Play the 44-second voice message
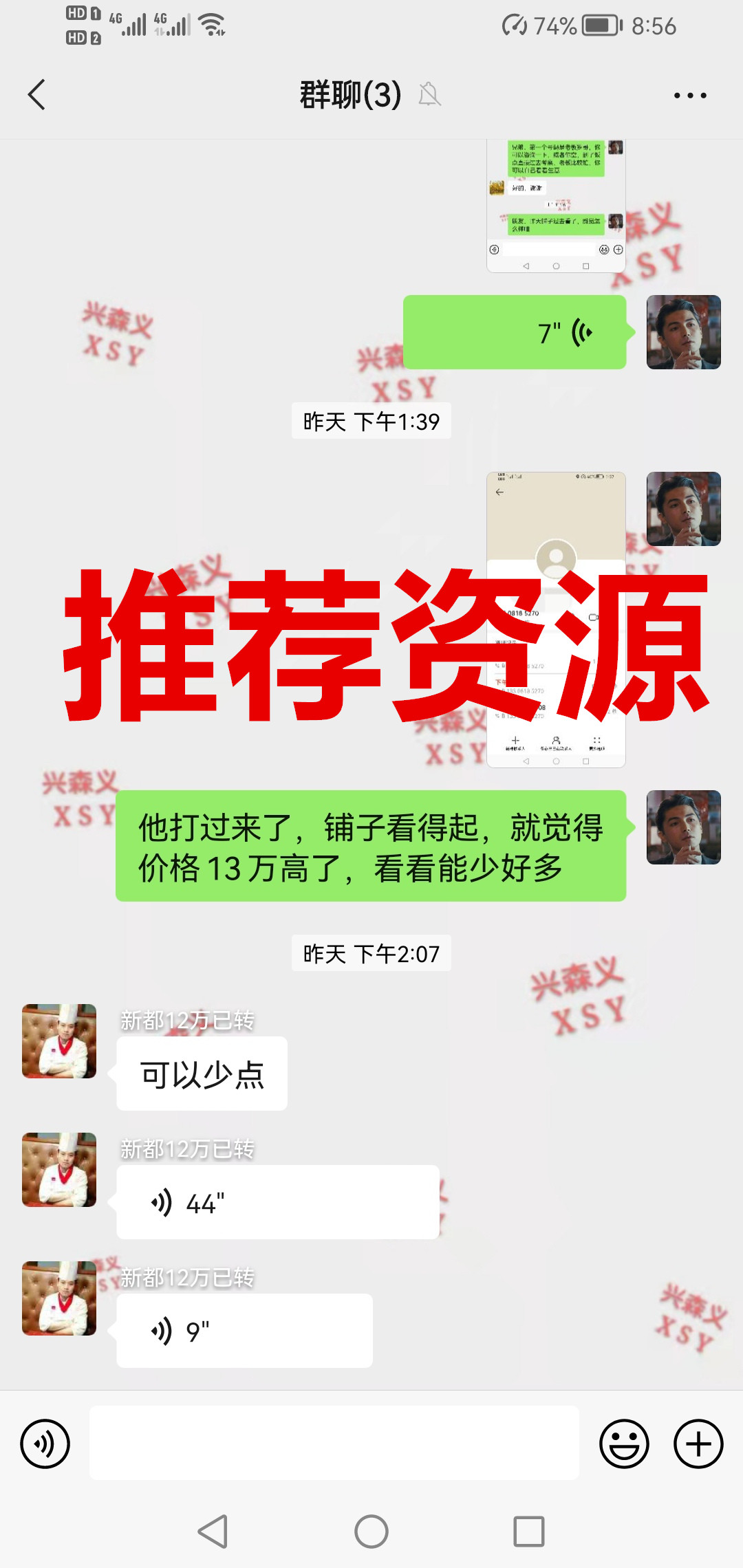This screenshot has width=743, height=1568. [277, 1203]
